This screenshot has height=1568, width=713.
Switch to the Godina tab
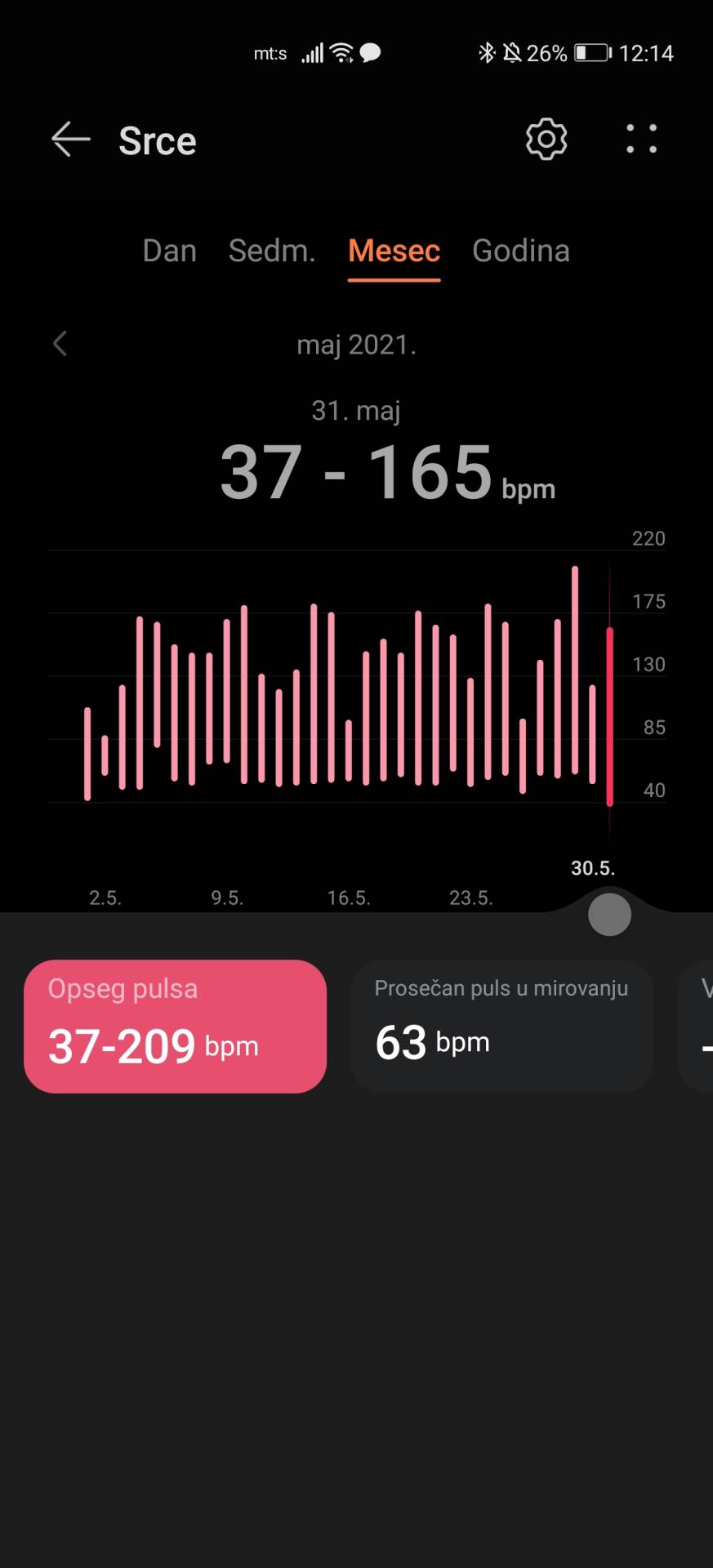coord(520,252)
